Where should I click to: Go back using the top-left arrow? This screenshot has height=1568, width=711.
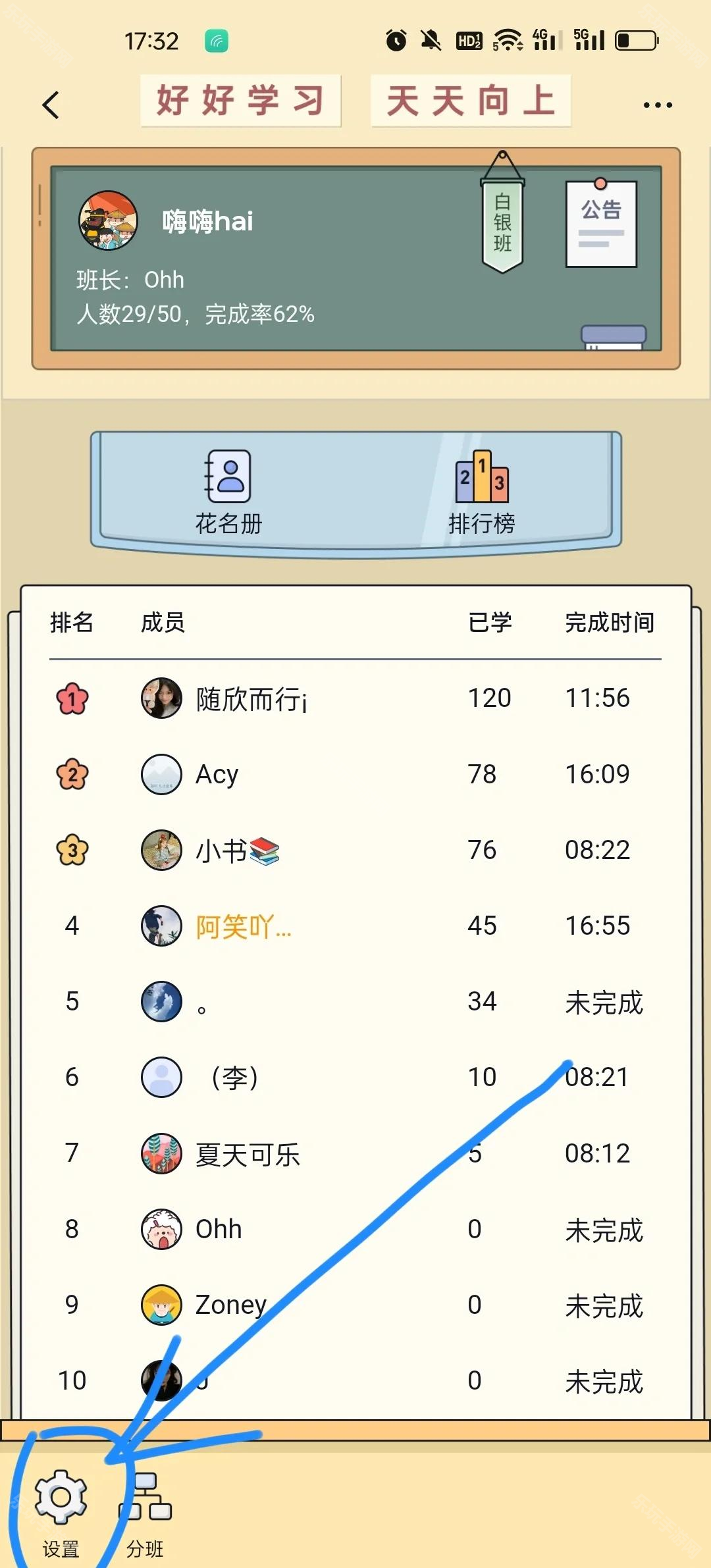click(51, 105)
